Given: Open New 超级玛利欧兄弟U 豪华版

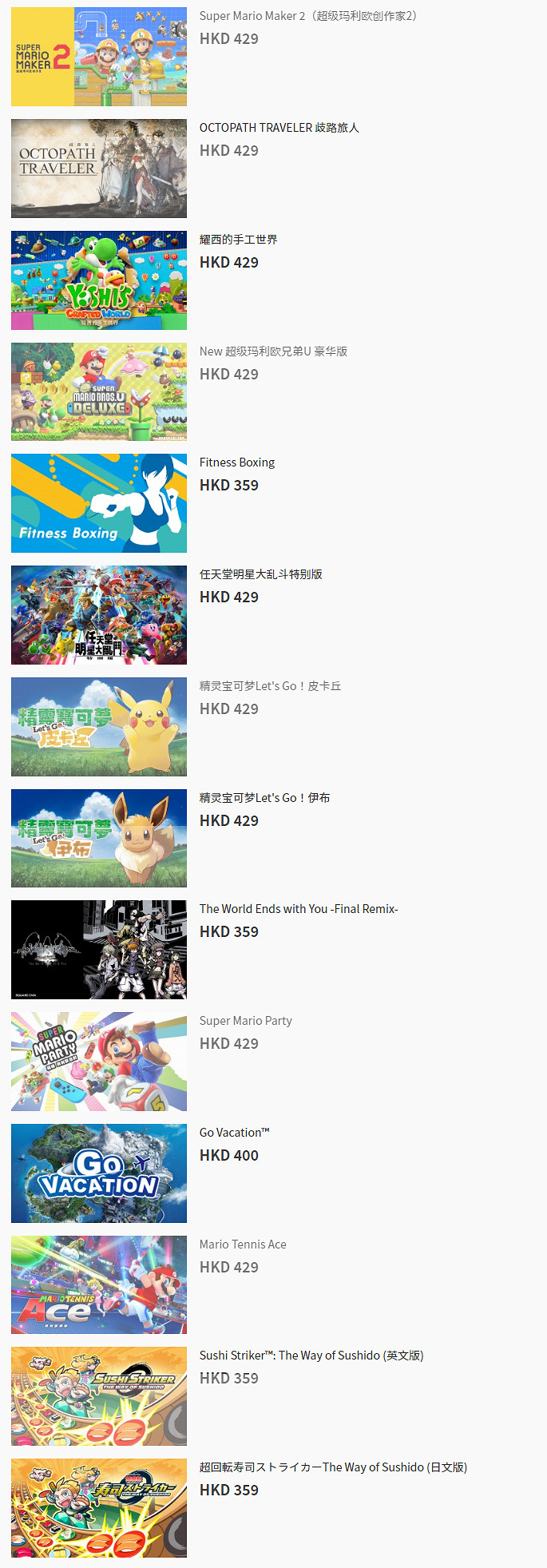Looking at the screenshot, I should click(273, 351).
